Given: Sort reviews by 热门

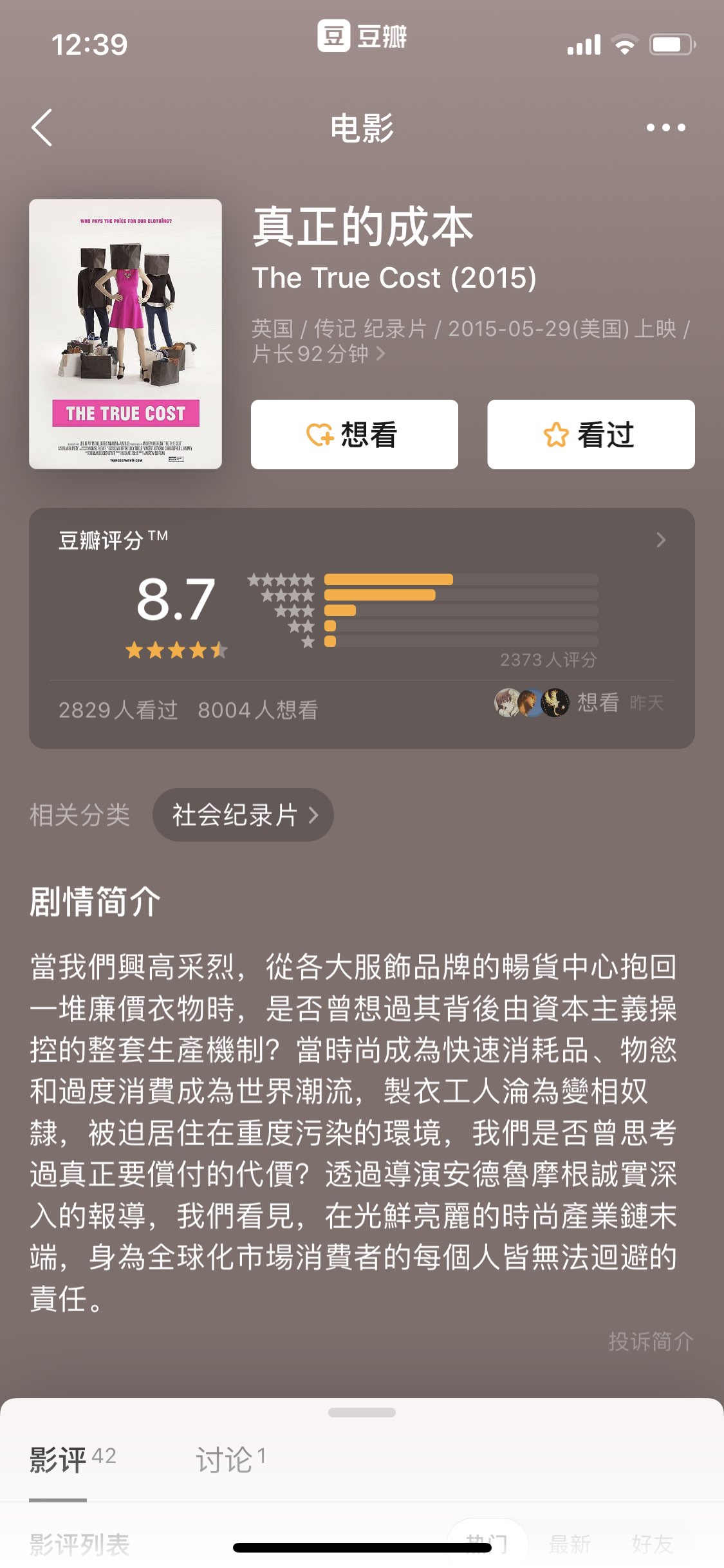Looking at the screenshot, I should (487, 1542).
